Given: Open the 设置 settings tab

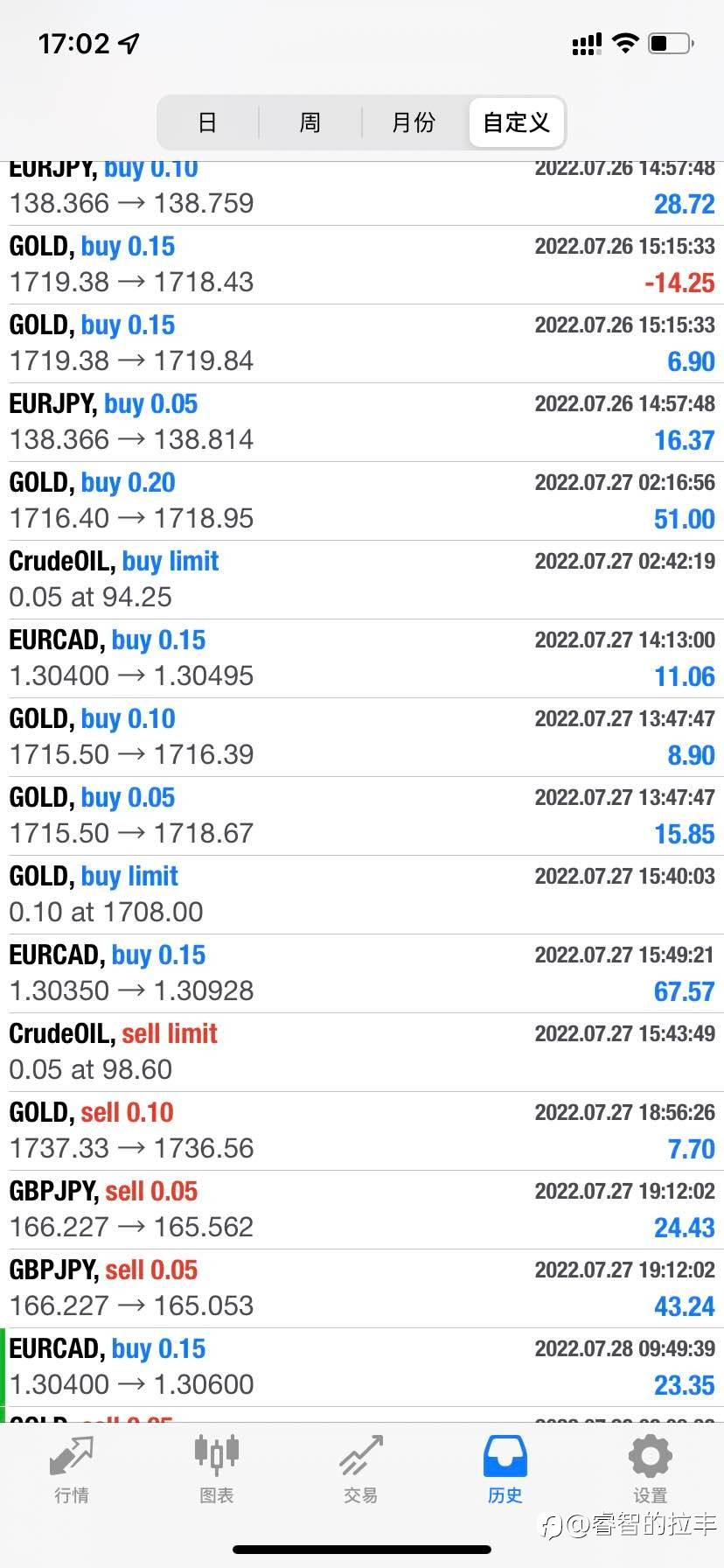Looking at the screenshot, I should pyautogui.click(x=651, y=1470).
